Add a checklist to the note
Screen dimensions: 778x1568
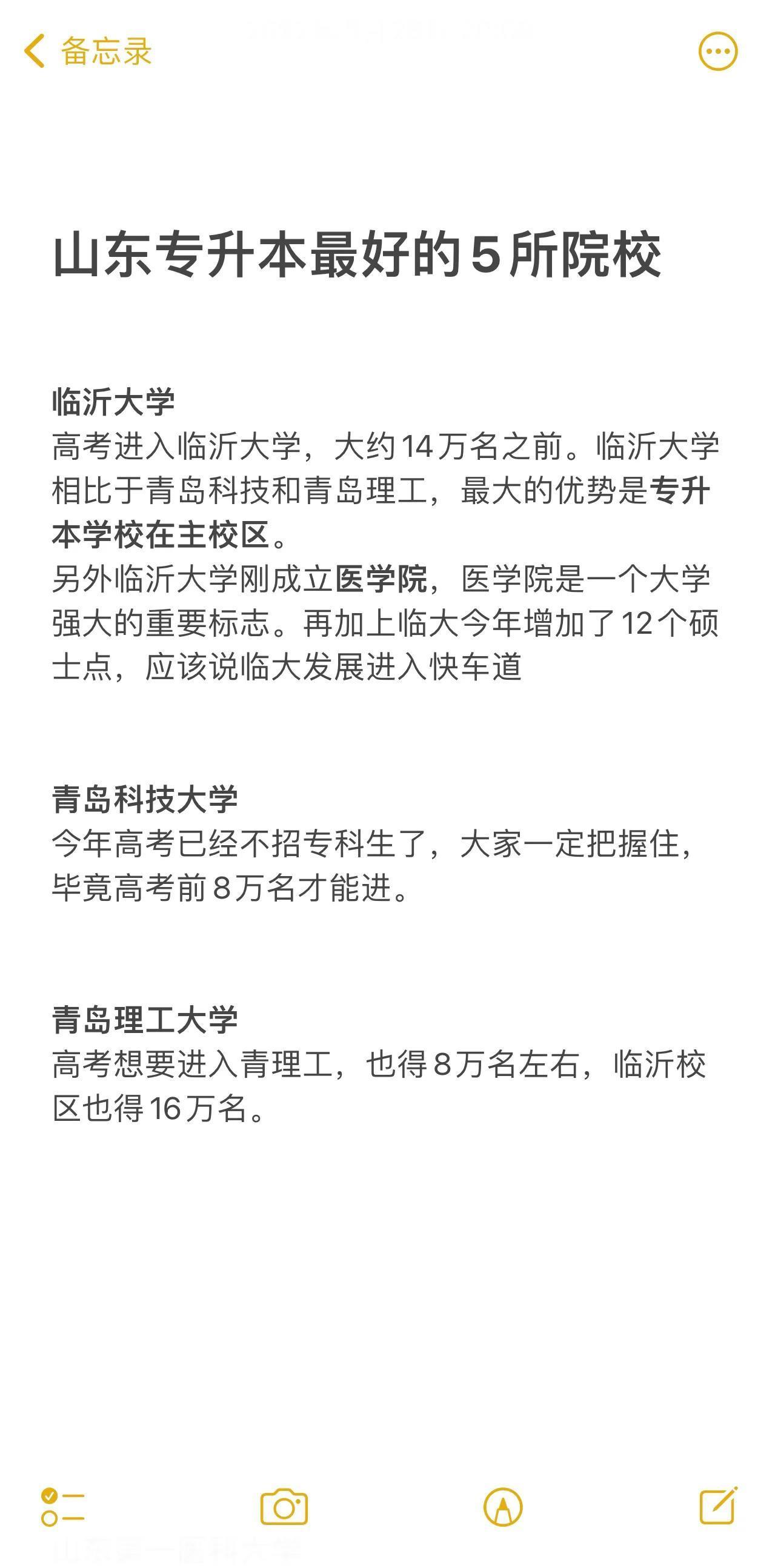tap(62, 1507)
